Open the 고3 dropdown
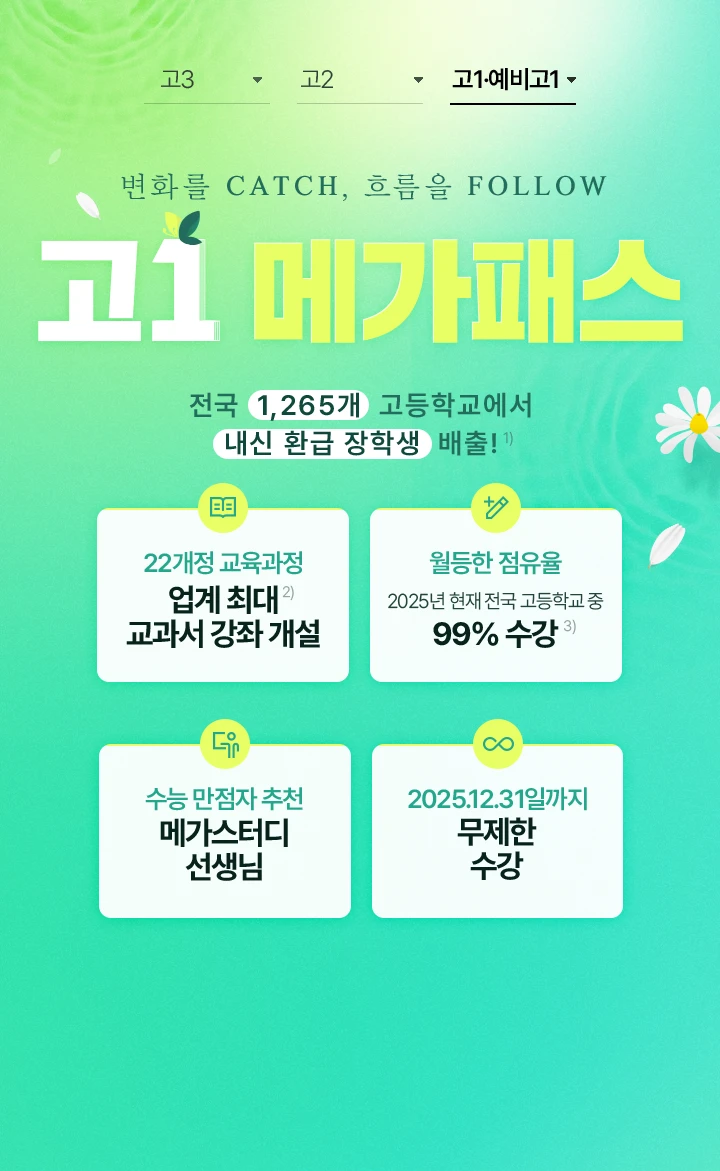720x1171 pixels. click(207, 80)
